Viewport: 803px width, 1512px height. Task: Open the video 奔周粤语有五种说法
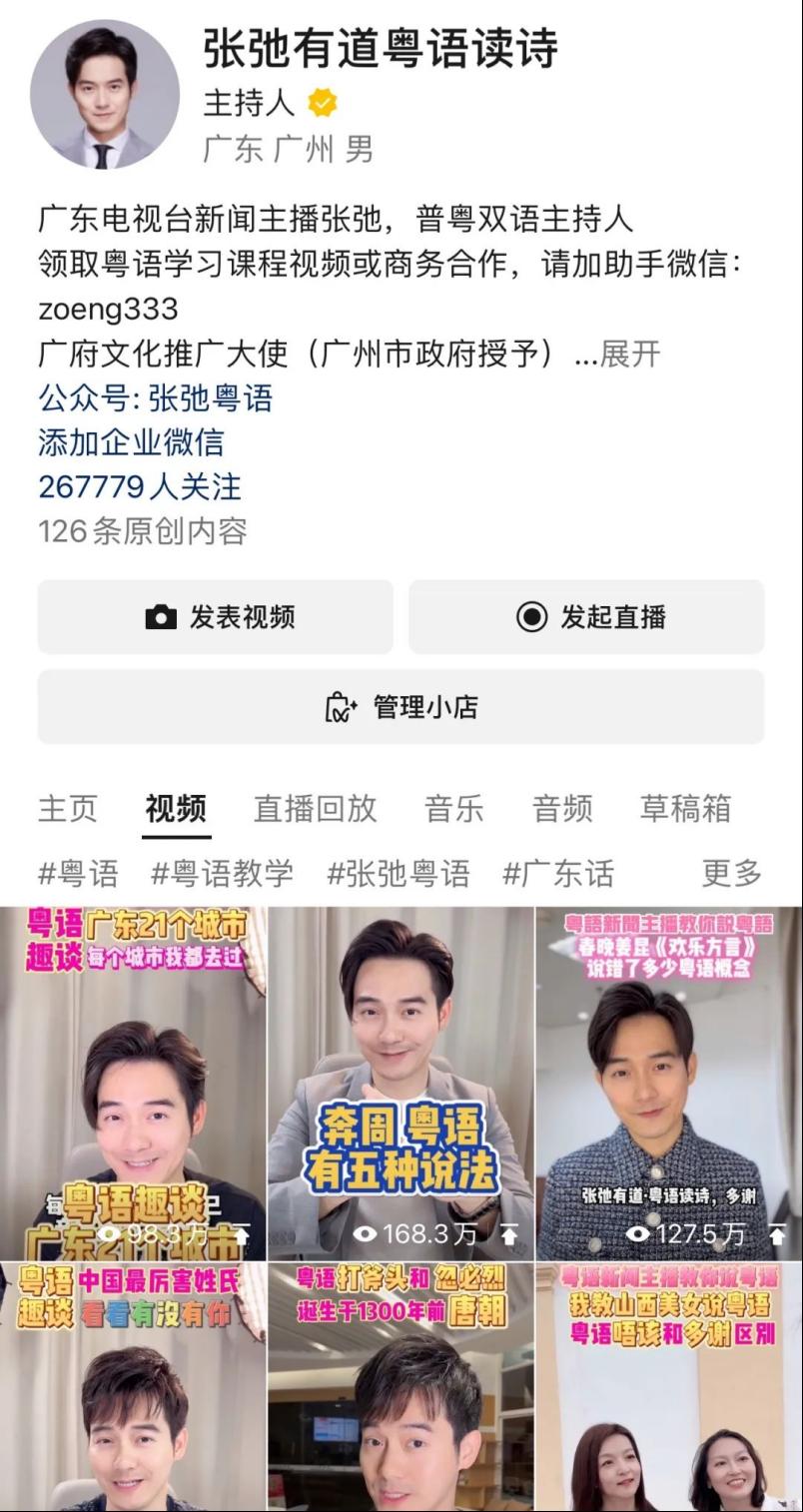pos(401,1084)
